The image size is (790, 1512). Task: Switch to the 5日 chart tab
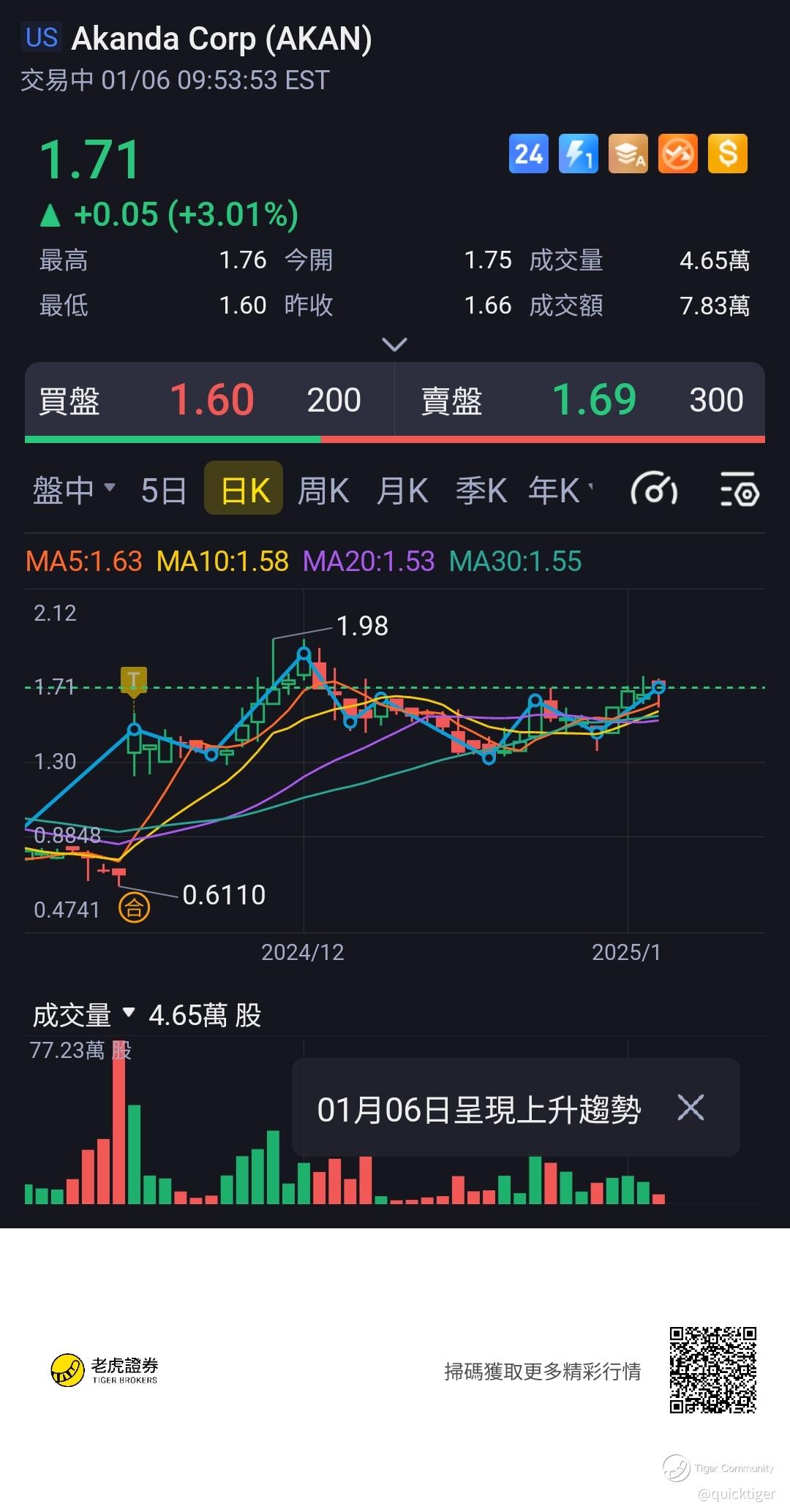click(163, 489)
